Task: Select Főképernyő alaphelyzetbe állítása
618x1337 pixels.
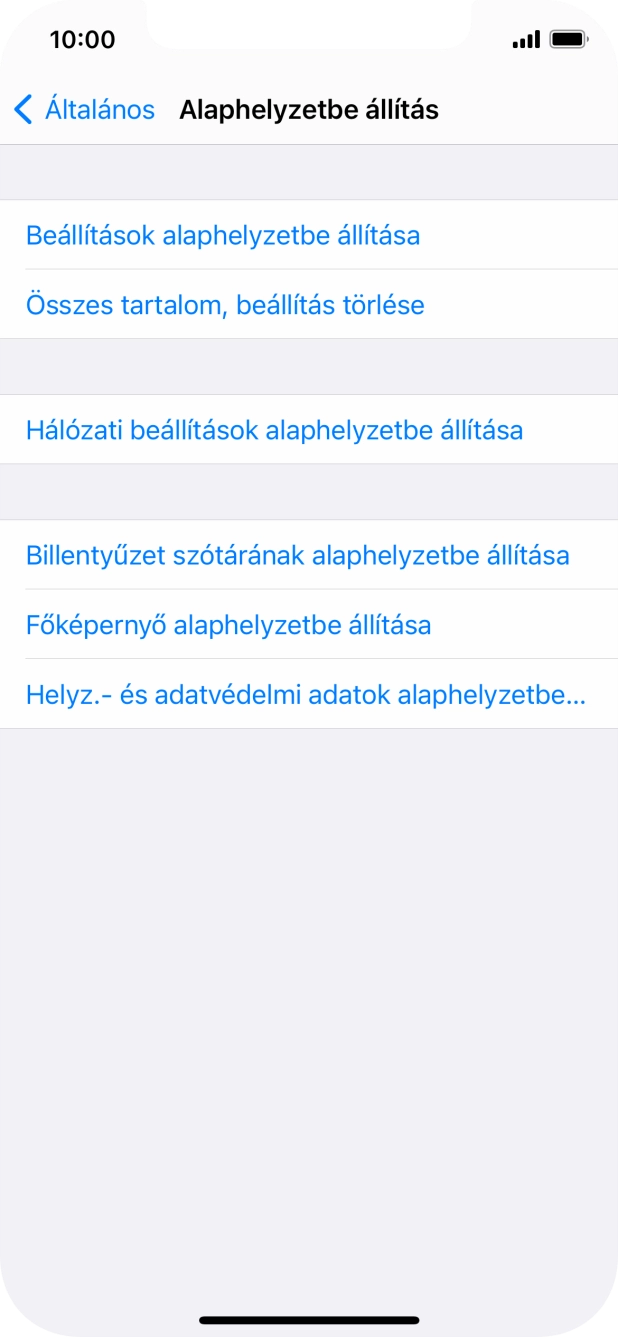Action: 229,625
